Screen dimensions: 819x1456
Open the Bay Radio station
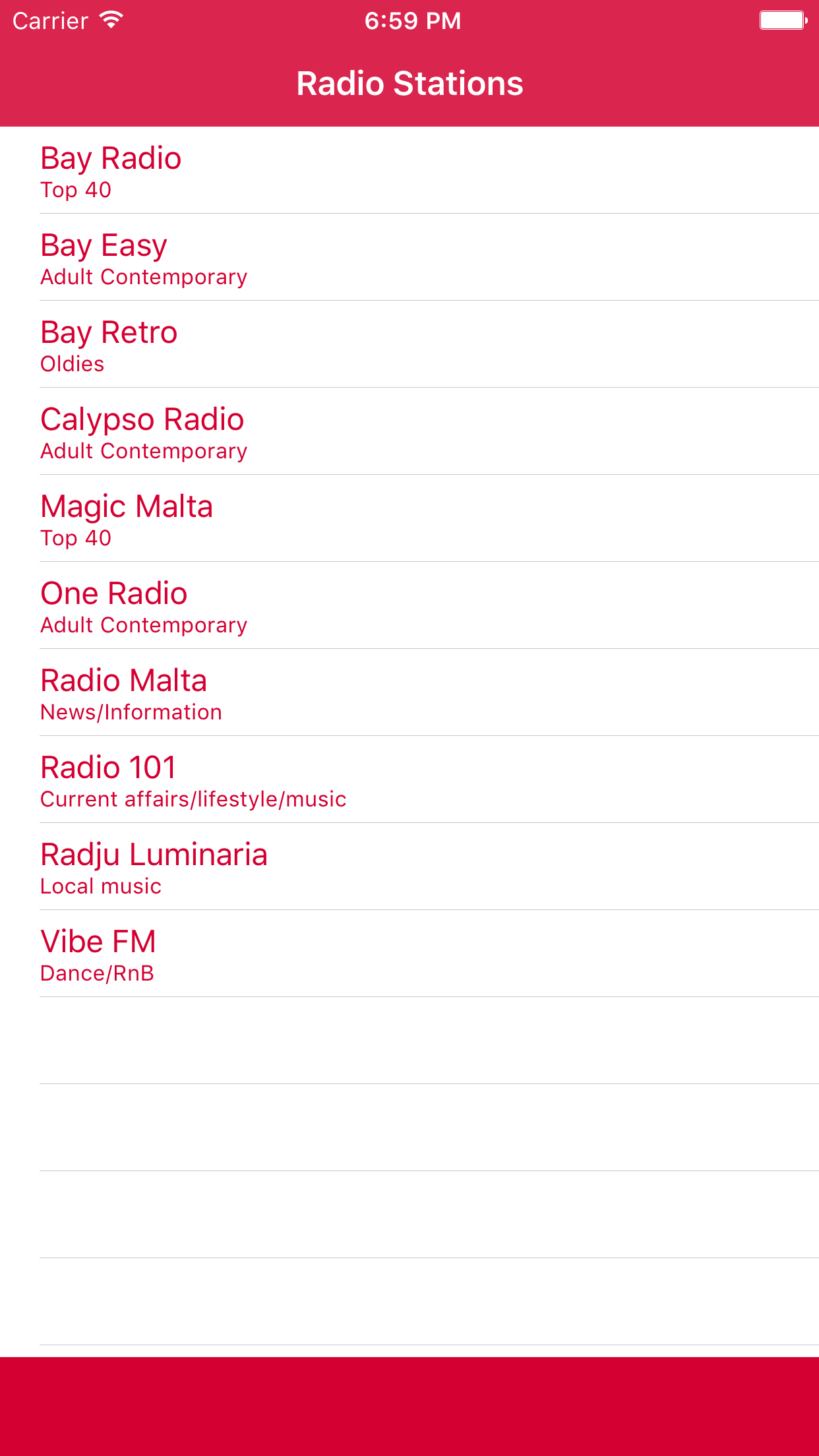coord(111,158)
